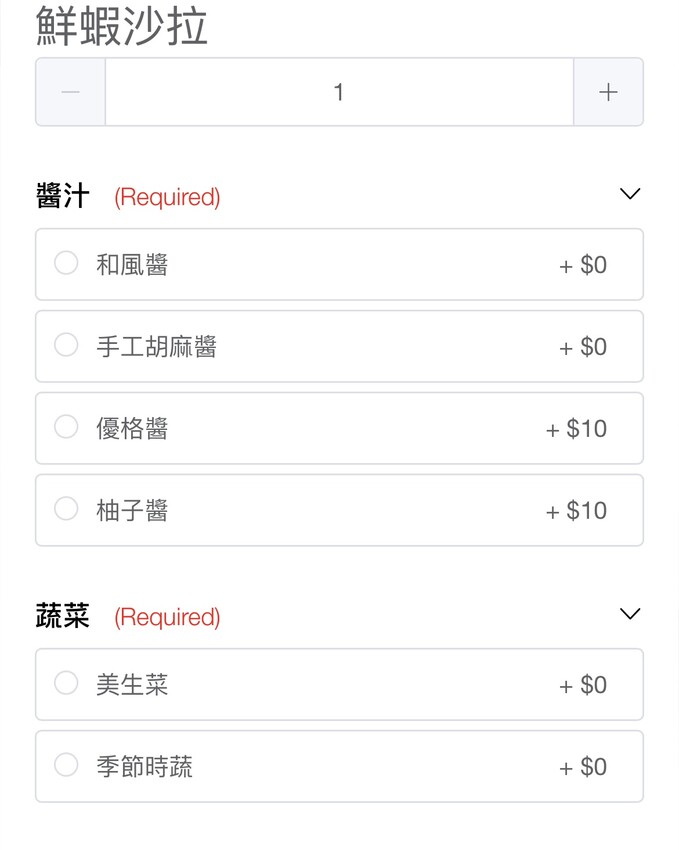Screen dimensions: 679x850
Task: Decrease the shrimp salad quantity
Action: [x=70, y=92]
